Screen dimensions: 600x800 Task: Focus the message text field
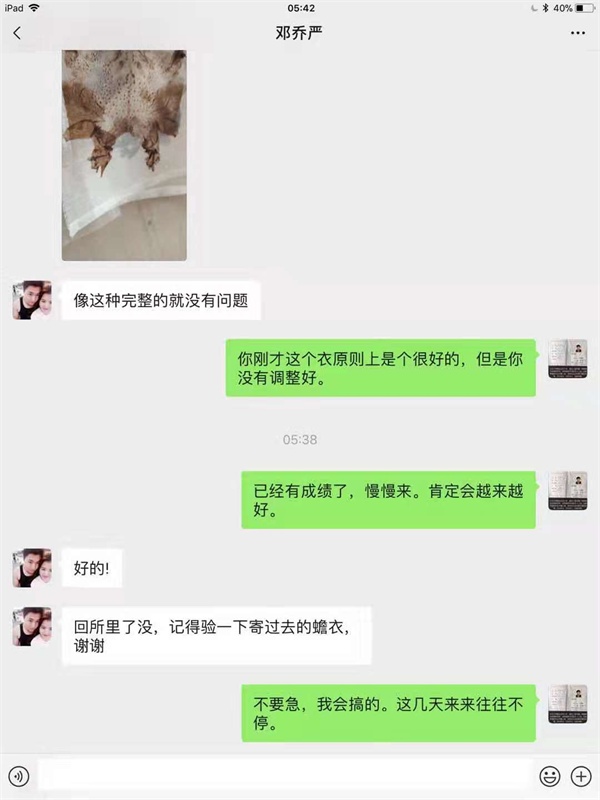pos(284,776)
